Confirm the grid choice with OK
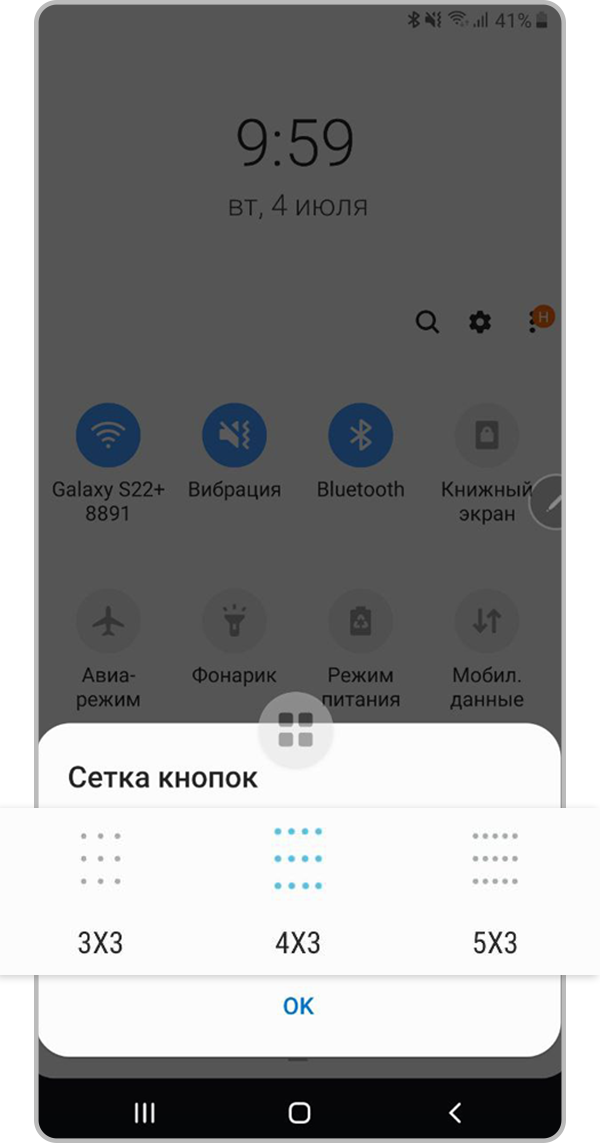 tap(298, 1006)
